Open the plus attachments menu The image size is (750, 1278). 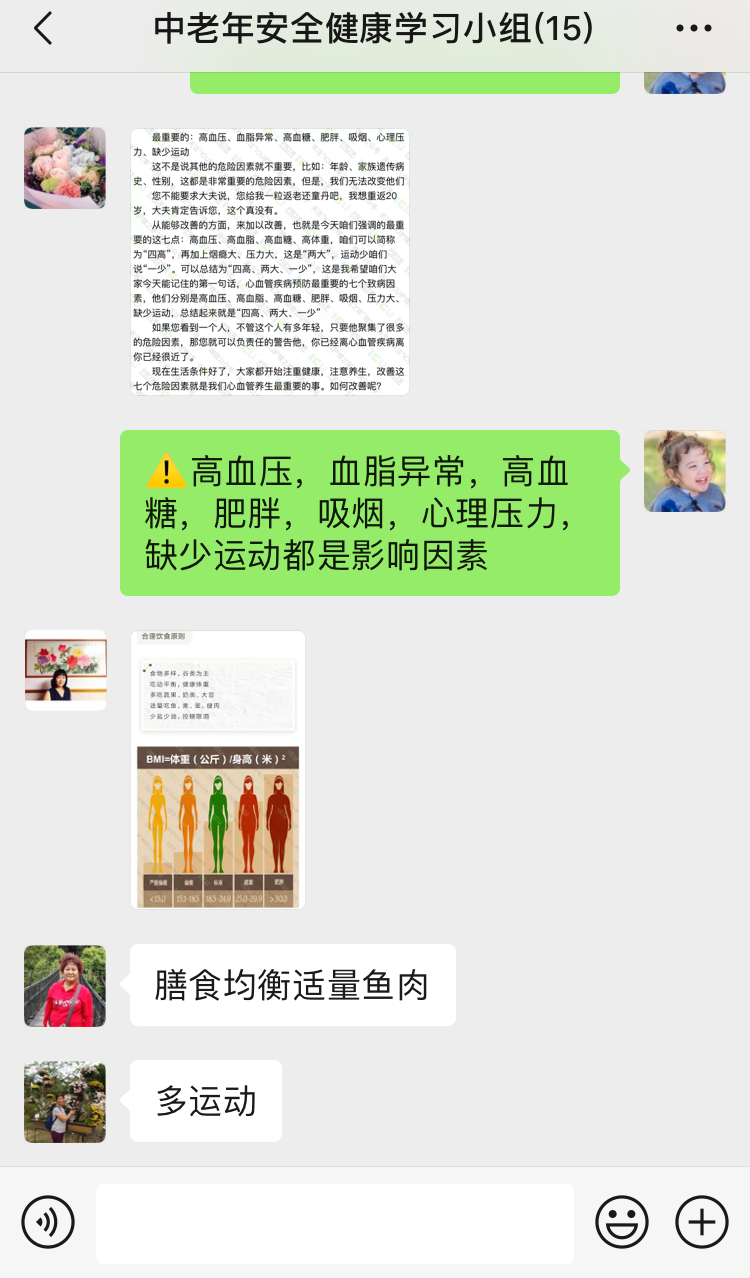point(701,1222)
